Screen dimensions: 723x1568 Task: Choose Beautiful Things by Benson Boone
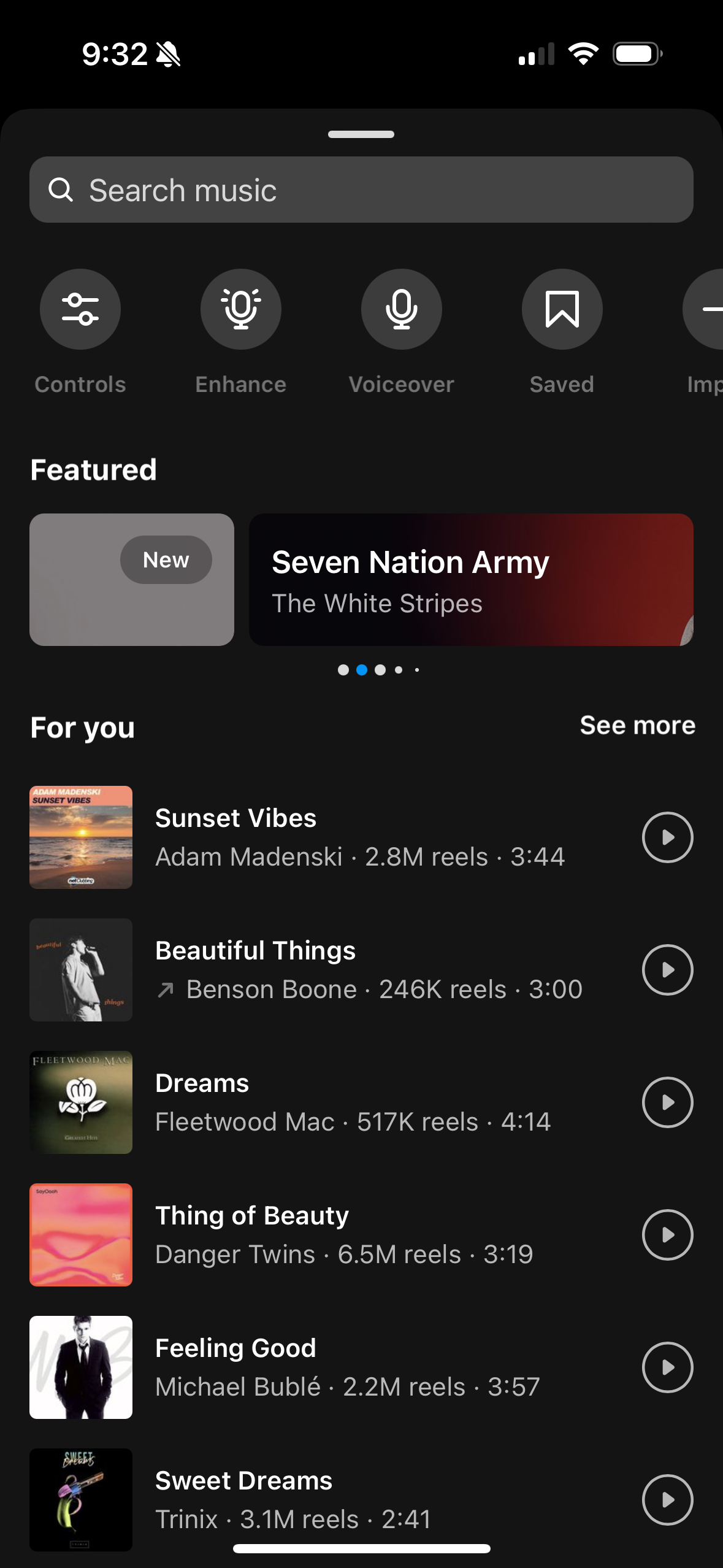tap(368, 970)
